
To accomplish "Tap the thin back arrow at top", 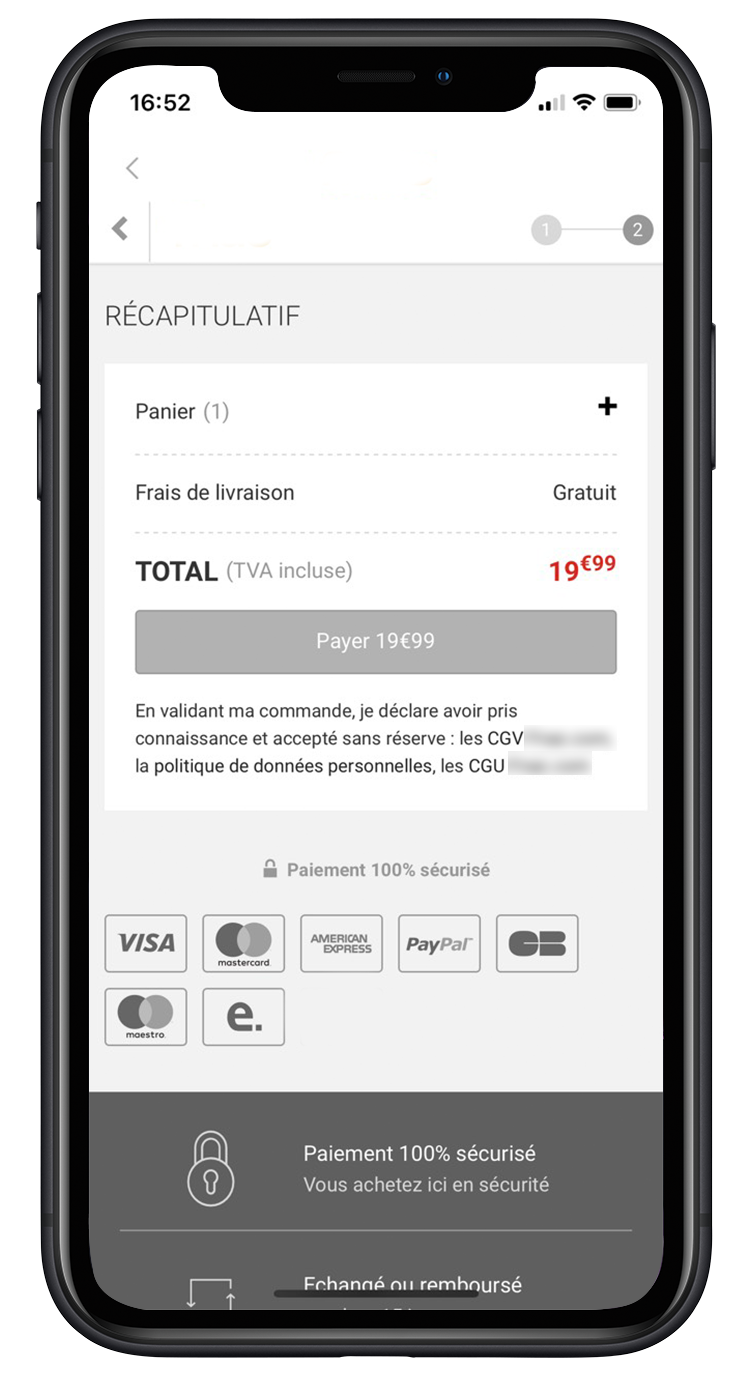I will click(x=132, y=168).
